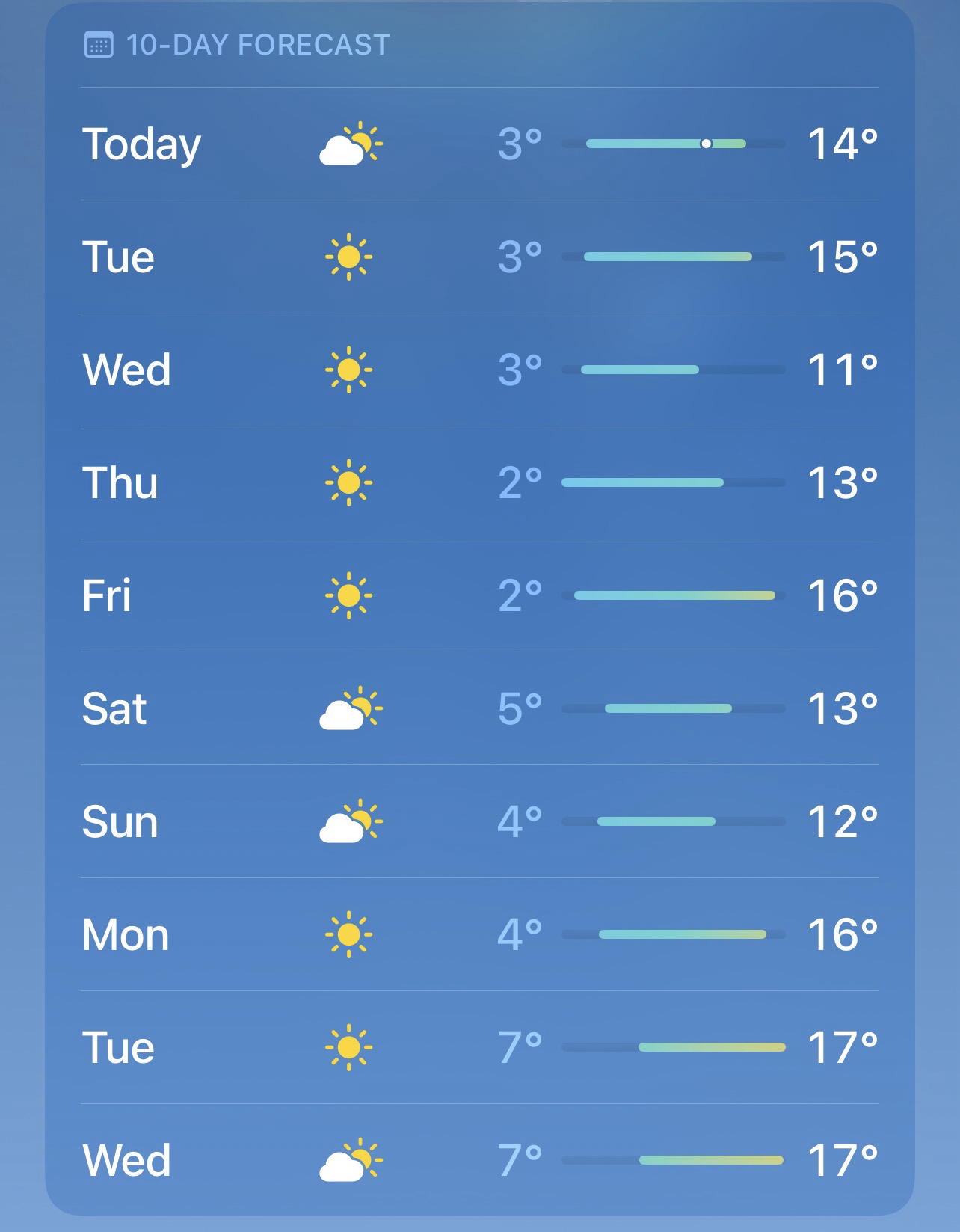View Thu forecast details
This screenshot has height=1232, width=960.
point(479,482)
